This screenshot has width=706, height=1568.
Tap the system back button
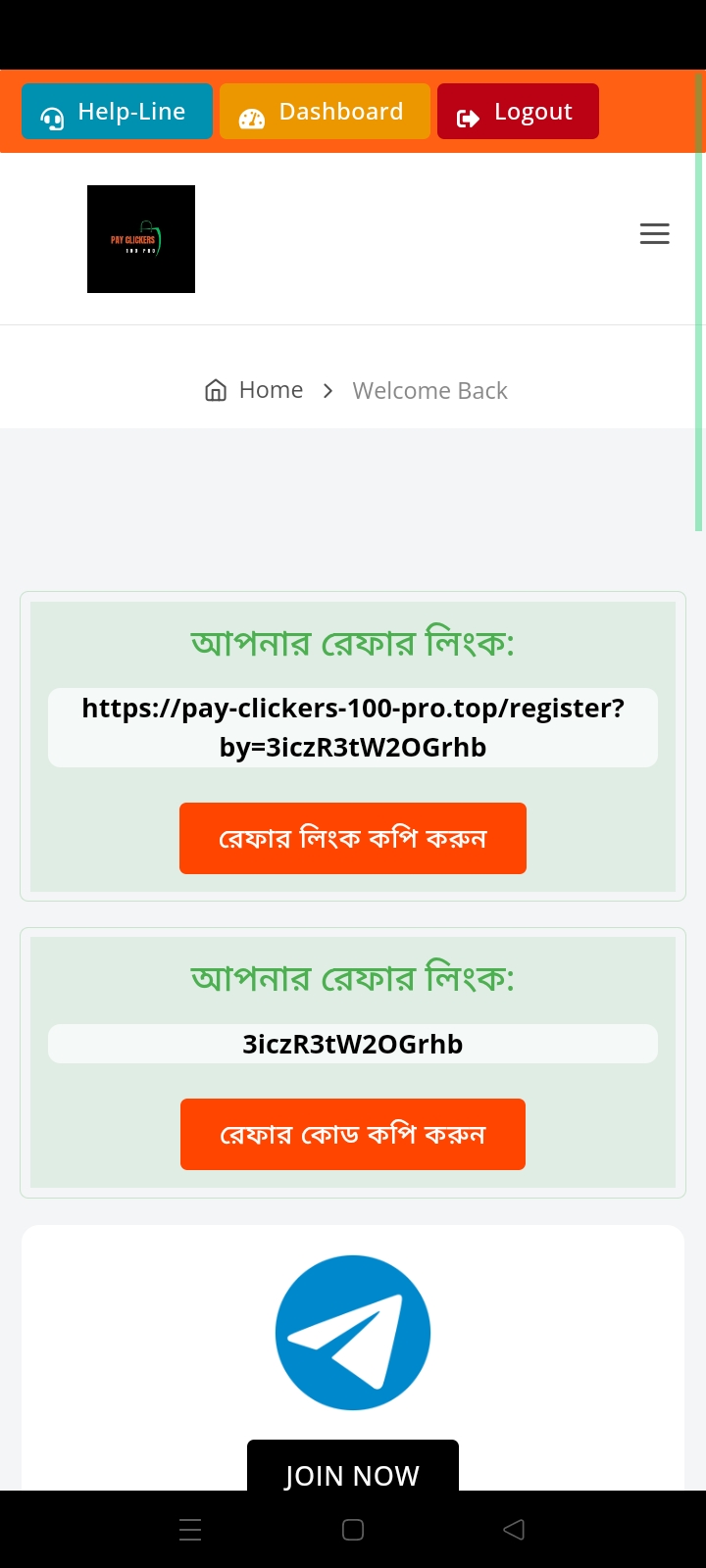(514, 1530)
